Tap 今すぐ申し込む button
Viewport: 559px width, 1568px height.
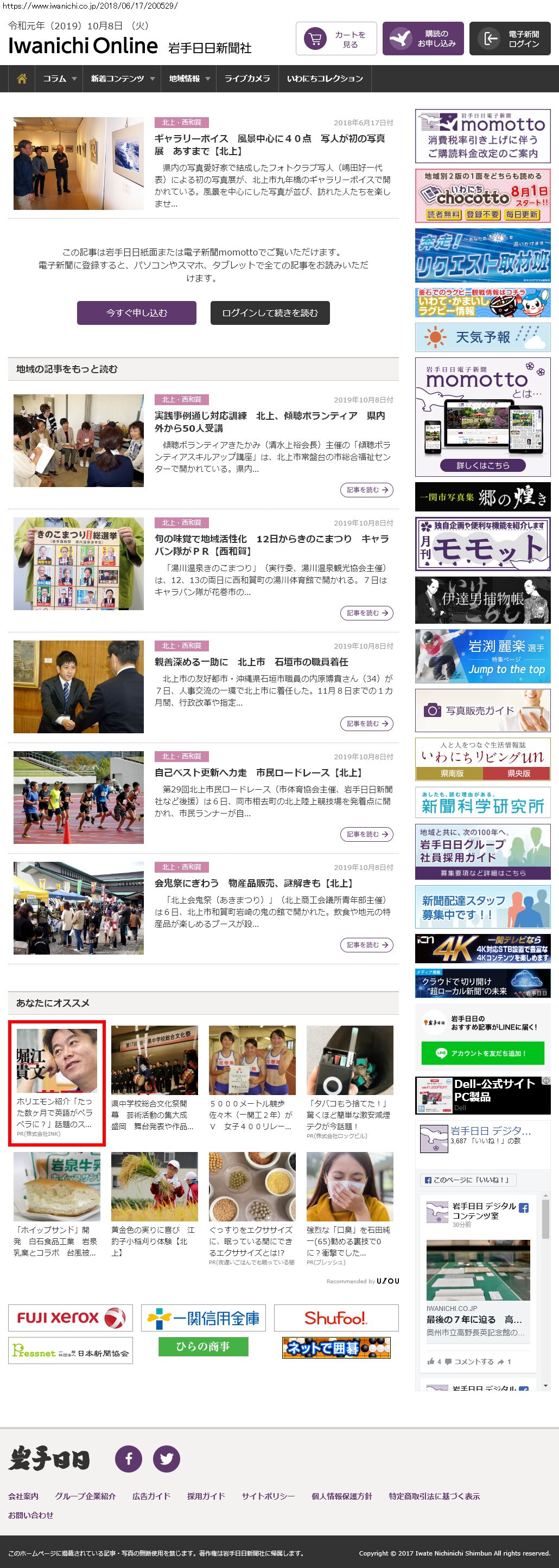[x=136, y=313]
